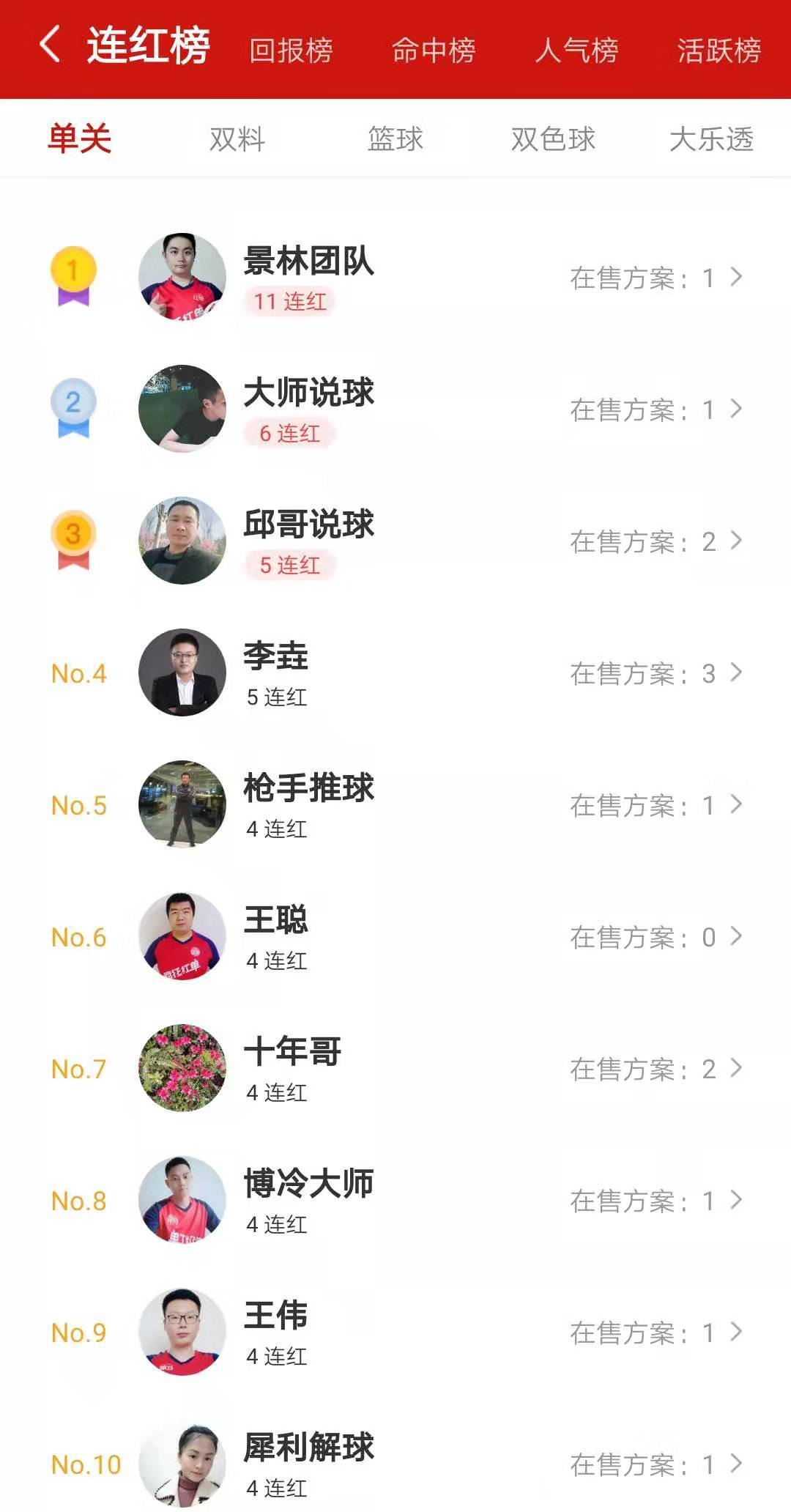
Task: Tap the 枪手推球 row
Action: point(395,805)
